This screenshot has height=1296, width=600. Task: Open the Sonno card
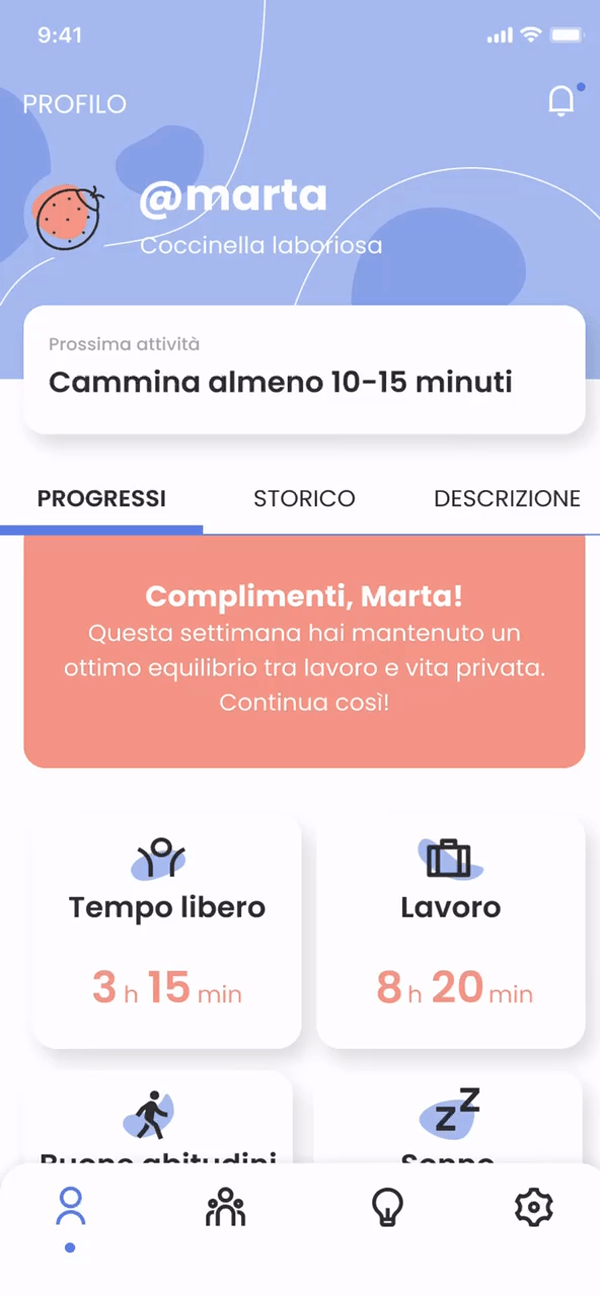(447, 1118)
